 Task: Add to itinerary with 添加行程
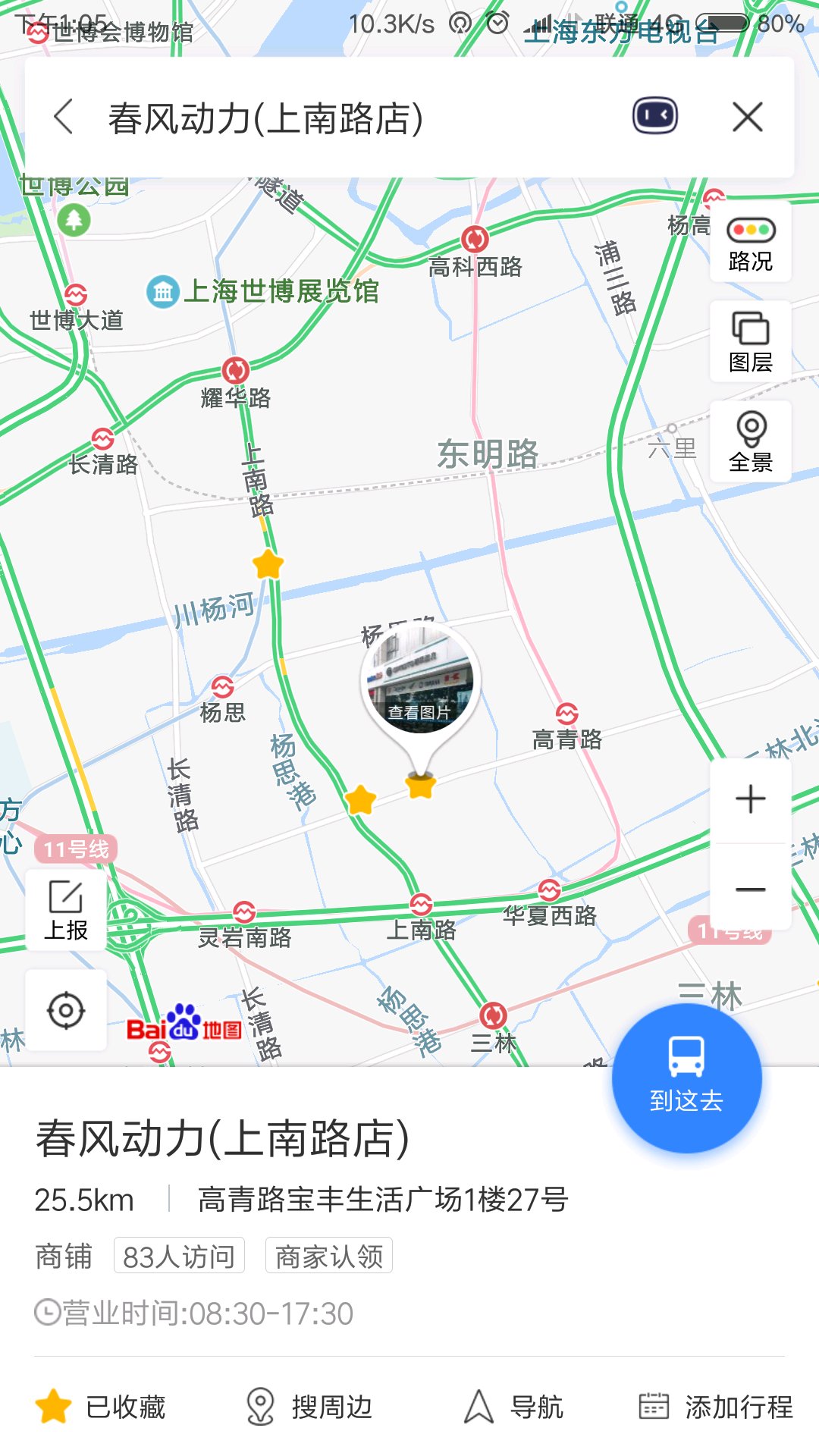click(716, 1407)
